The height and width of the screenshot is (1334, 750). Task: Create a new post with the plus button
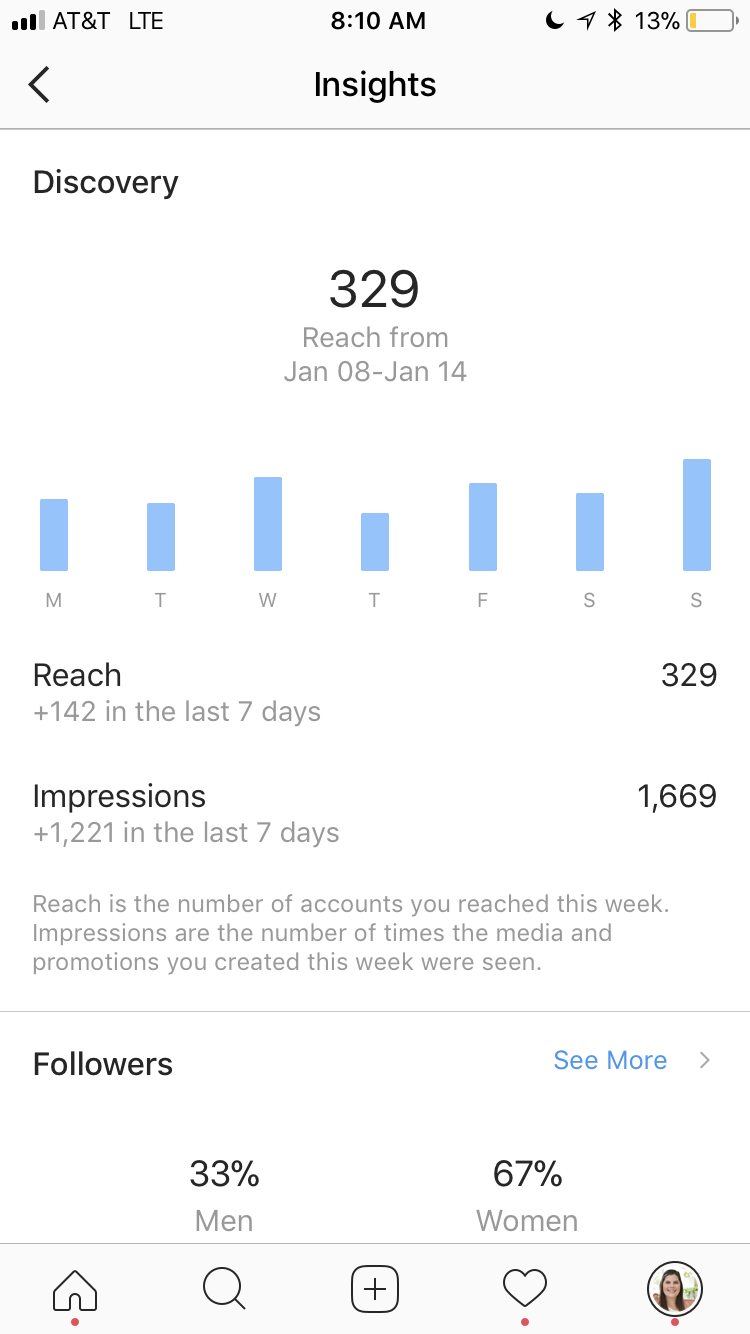(x=375, y=1289)
